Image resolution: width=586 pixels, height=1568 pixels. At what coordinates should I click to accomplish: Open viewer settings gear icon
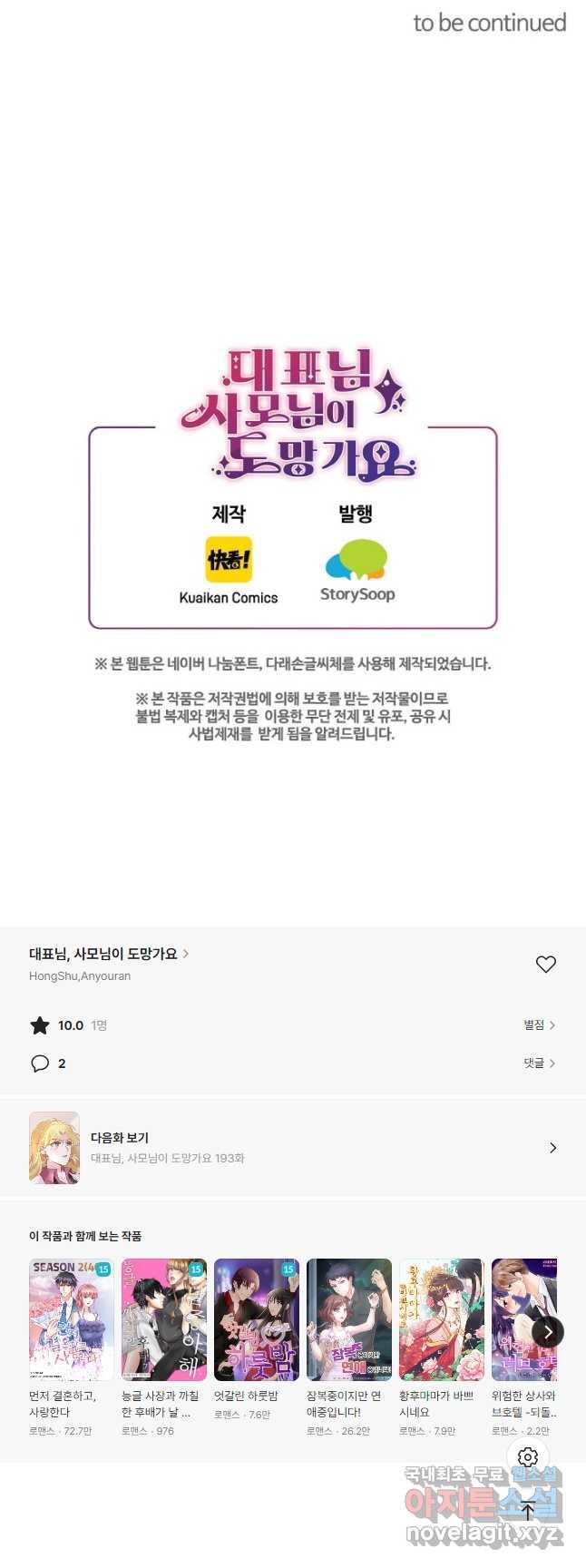528,1458
